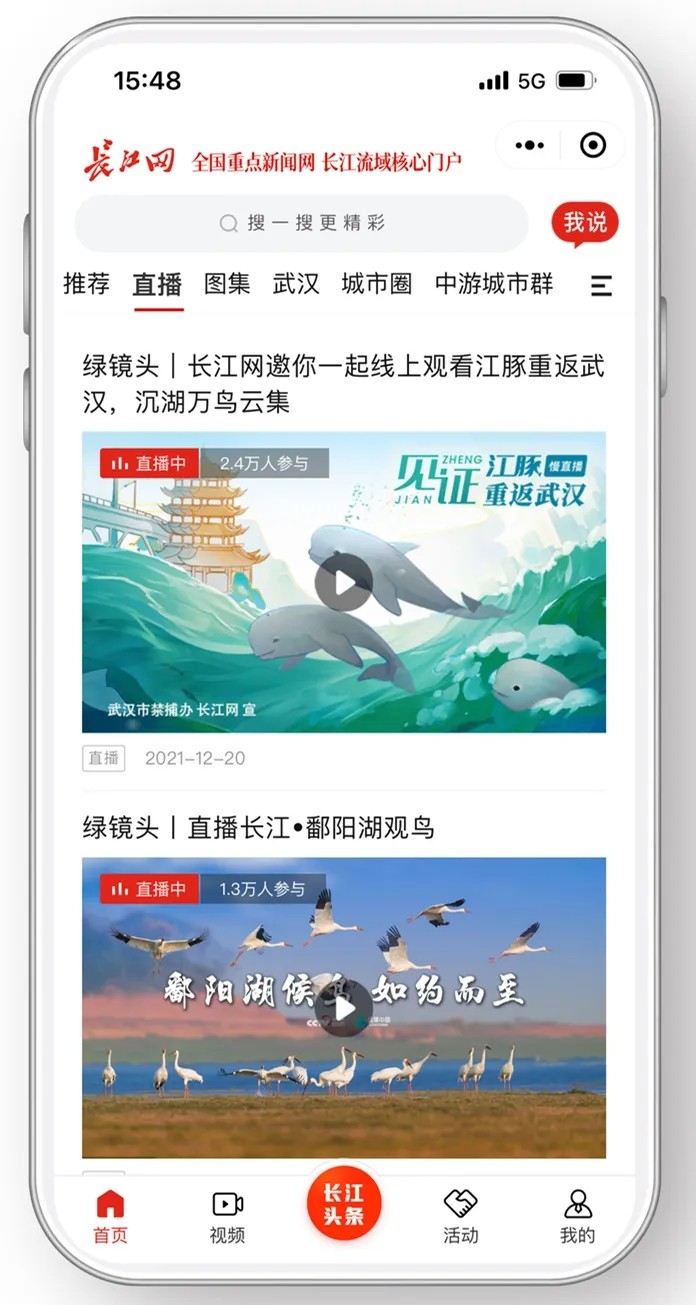The width and height of the screenshot is (696, 1305).
Task: Expand the channel list menu icon
Action: click(x=601, y=285)
